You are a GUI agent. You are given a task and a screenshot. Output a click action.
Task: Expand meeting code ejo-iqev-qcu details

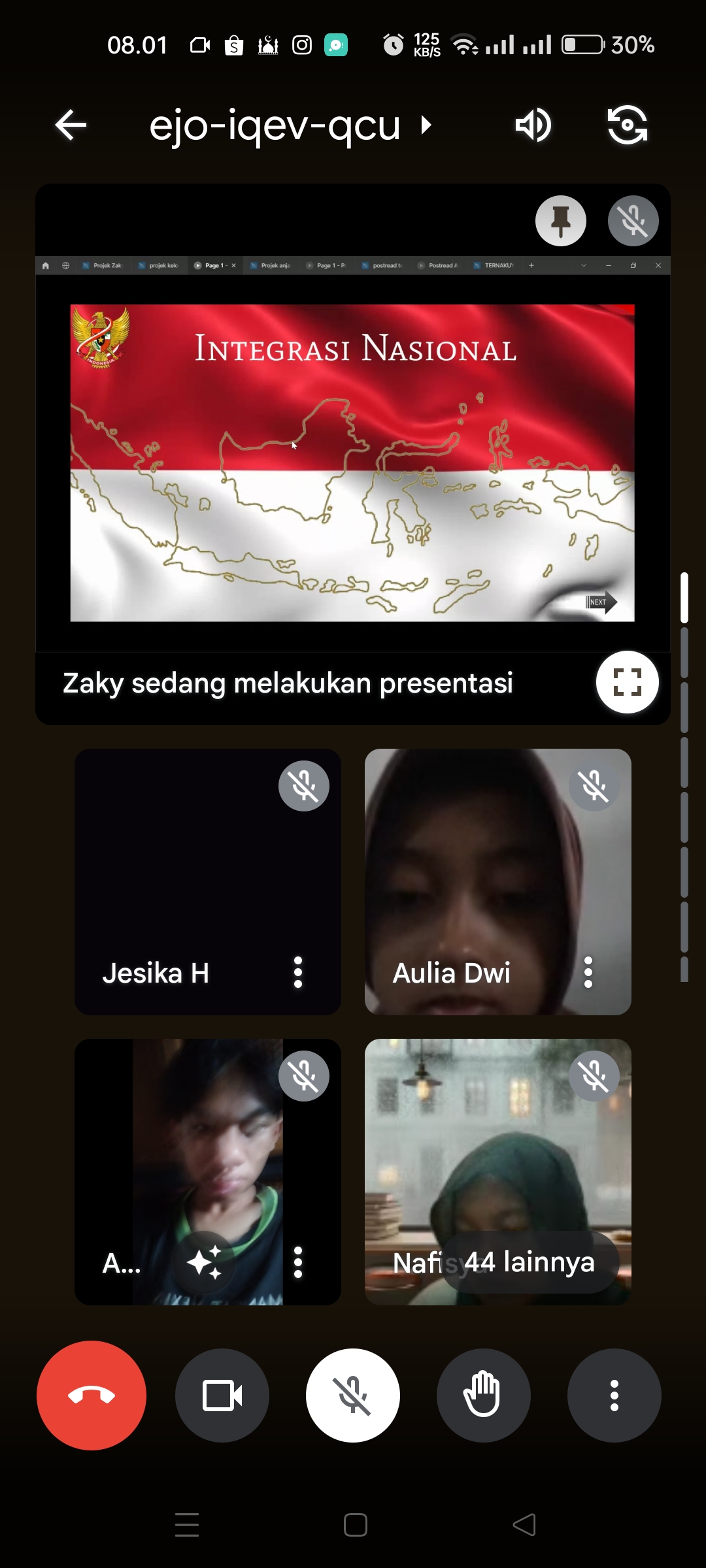(x=291, y=125)
